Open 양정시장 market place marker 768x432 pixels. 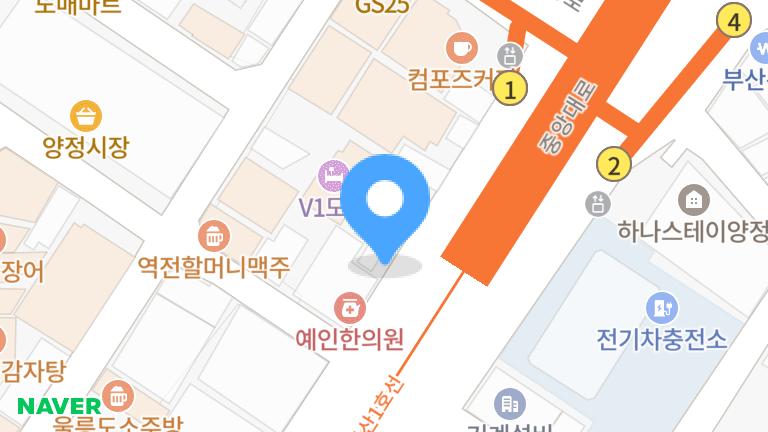pyautogui.click(x=87, y=115)
